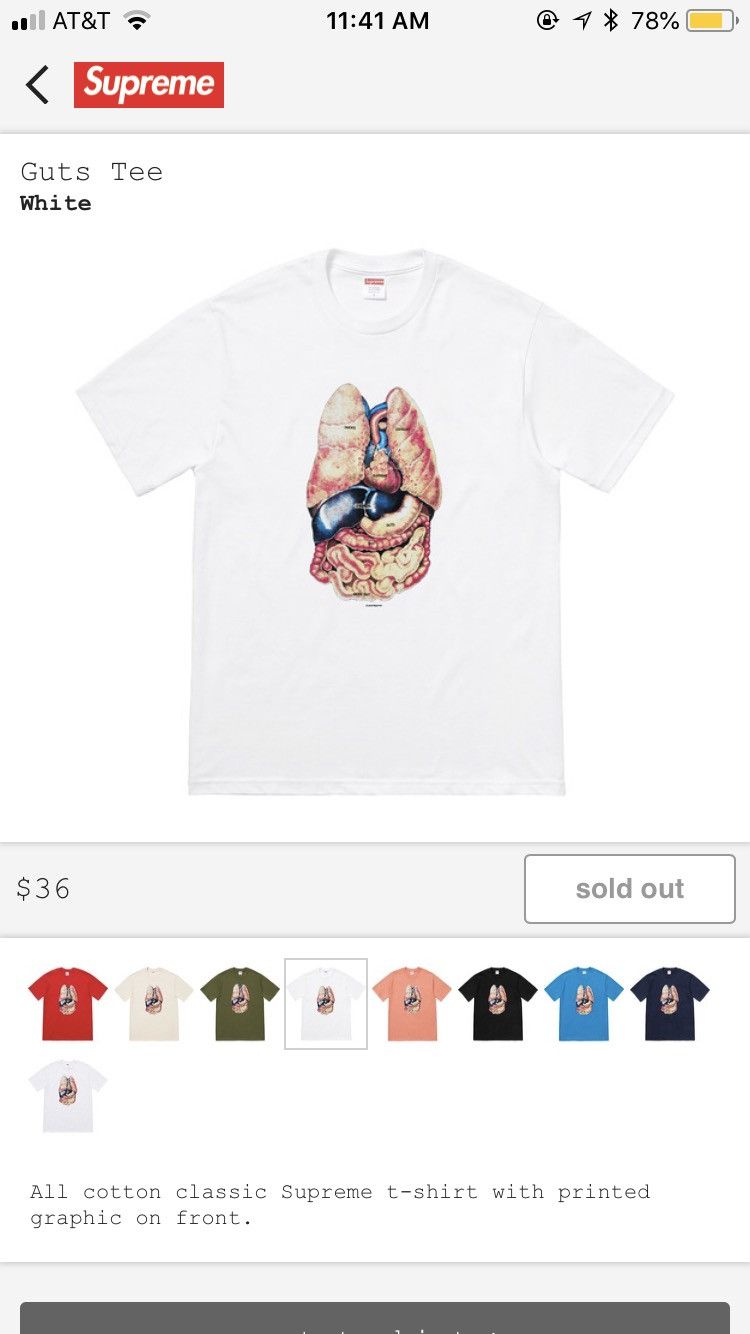Open the large Guts Tee product image

(375, 520)
